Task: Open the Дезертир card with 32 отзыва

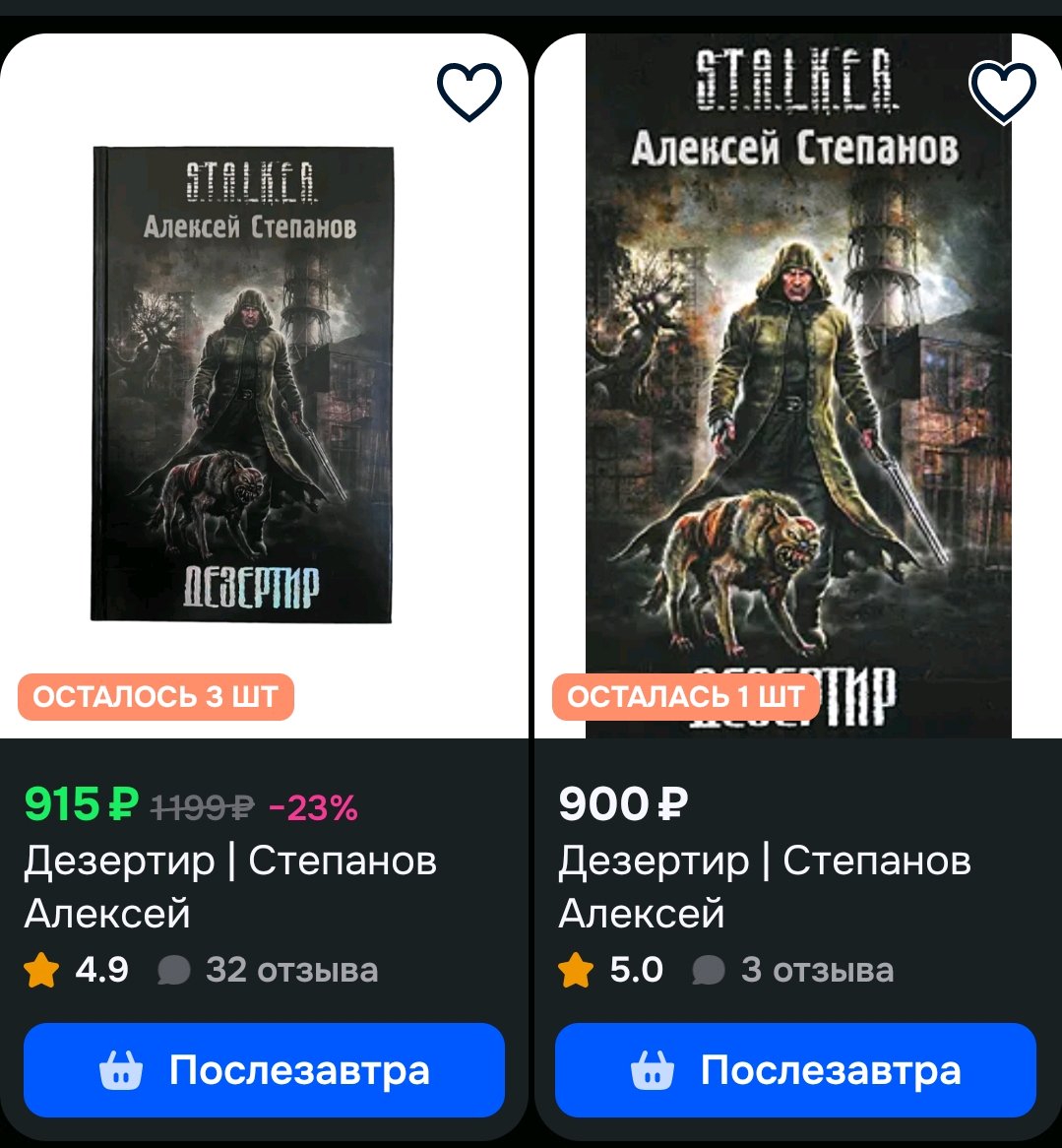Action: click(242, 384)
